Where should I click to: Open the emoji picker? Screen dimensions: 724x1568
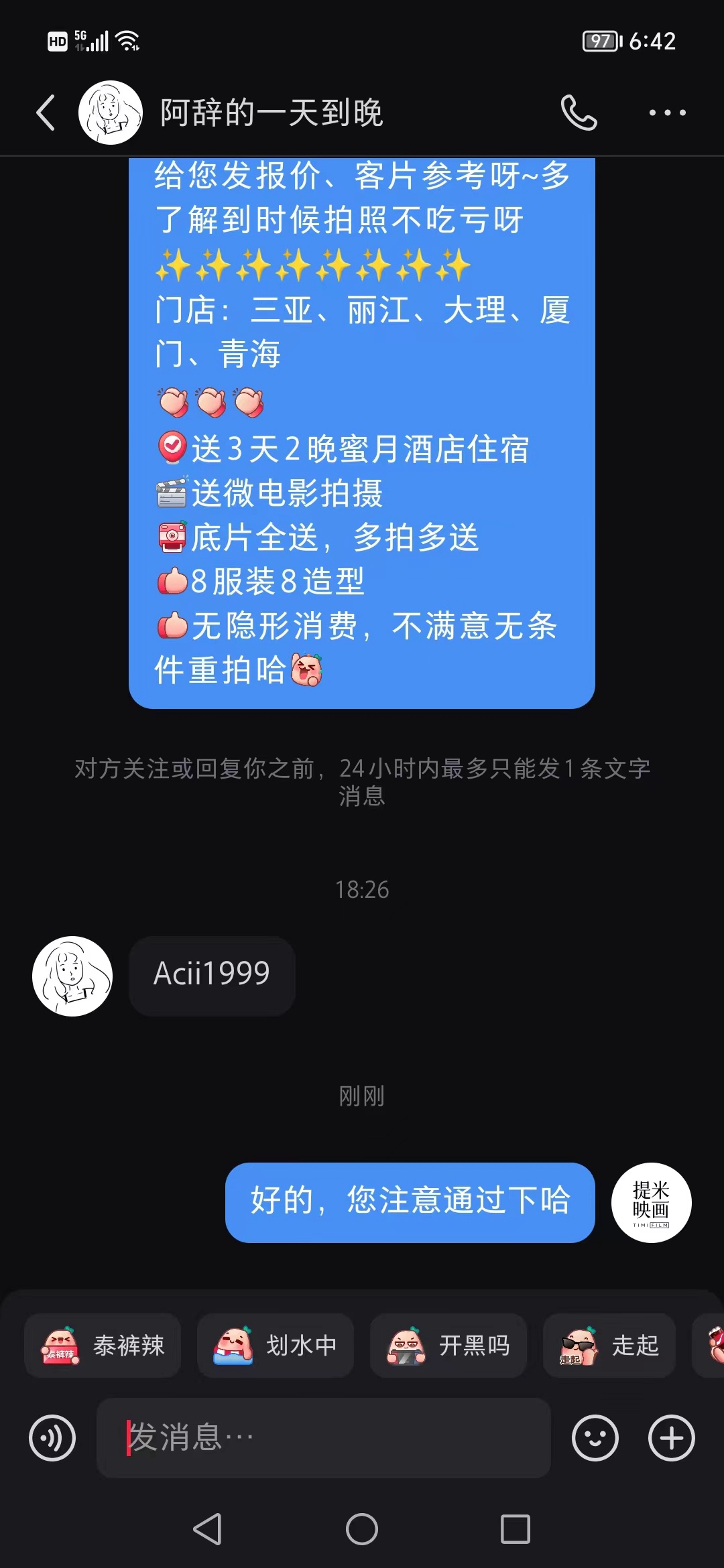pos(595,1438)
